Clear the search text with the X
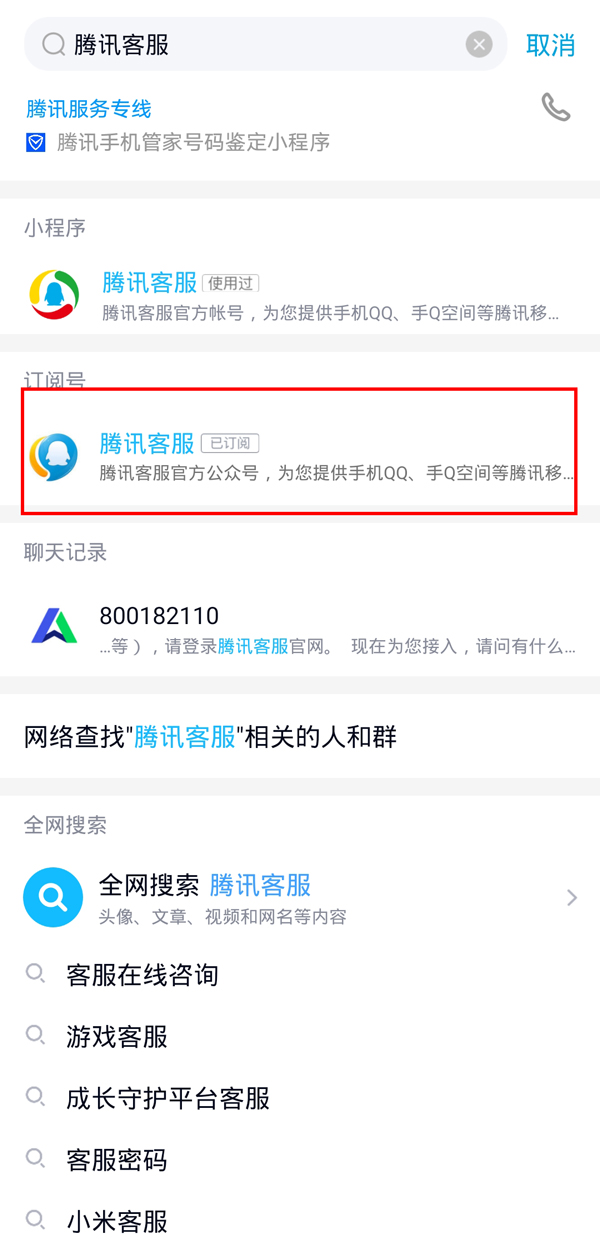The image size is (600, 1242). coord(479,44)
